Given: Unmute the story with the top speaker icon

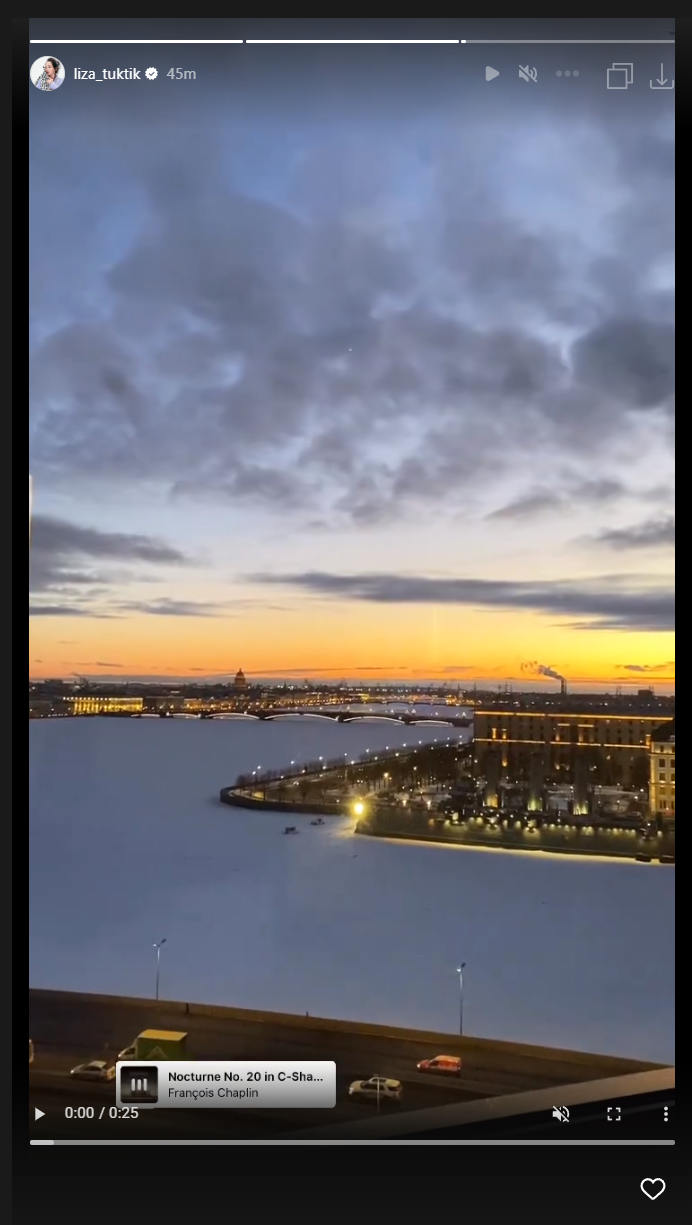Looking at the screenshot, I should [x=527, y=74].
